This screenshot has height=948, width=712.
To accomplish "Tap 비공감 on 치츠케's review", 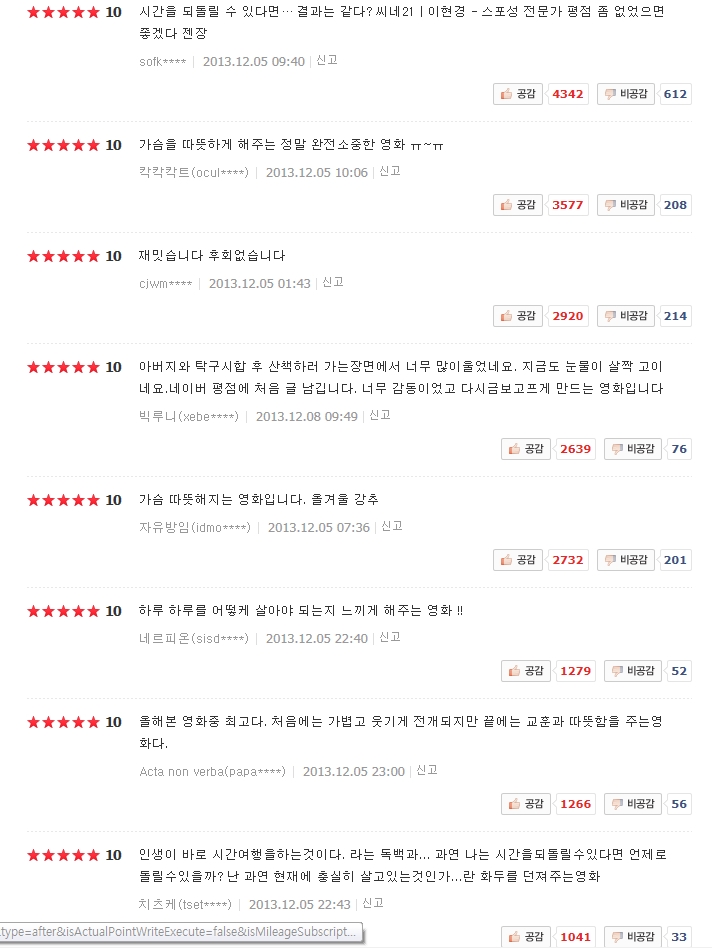I will (632, 937).
